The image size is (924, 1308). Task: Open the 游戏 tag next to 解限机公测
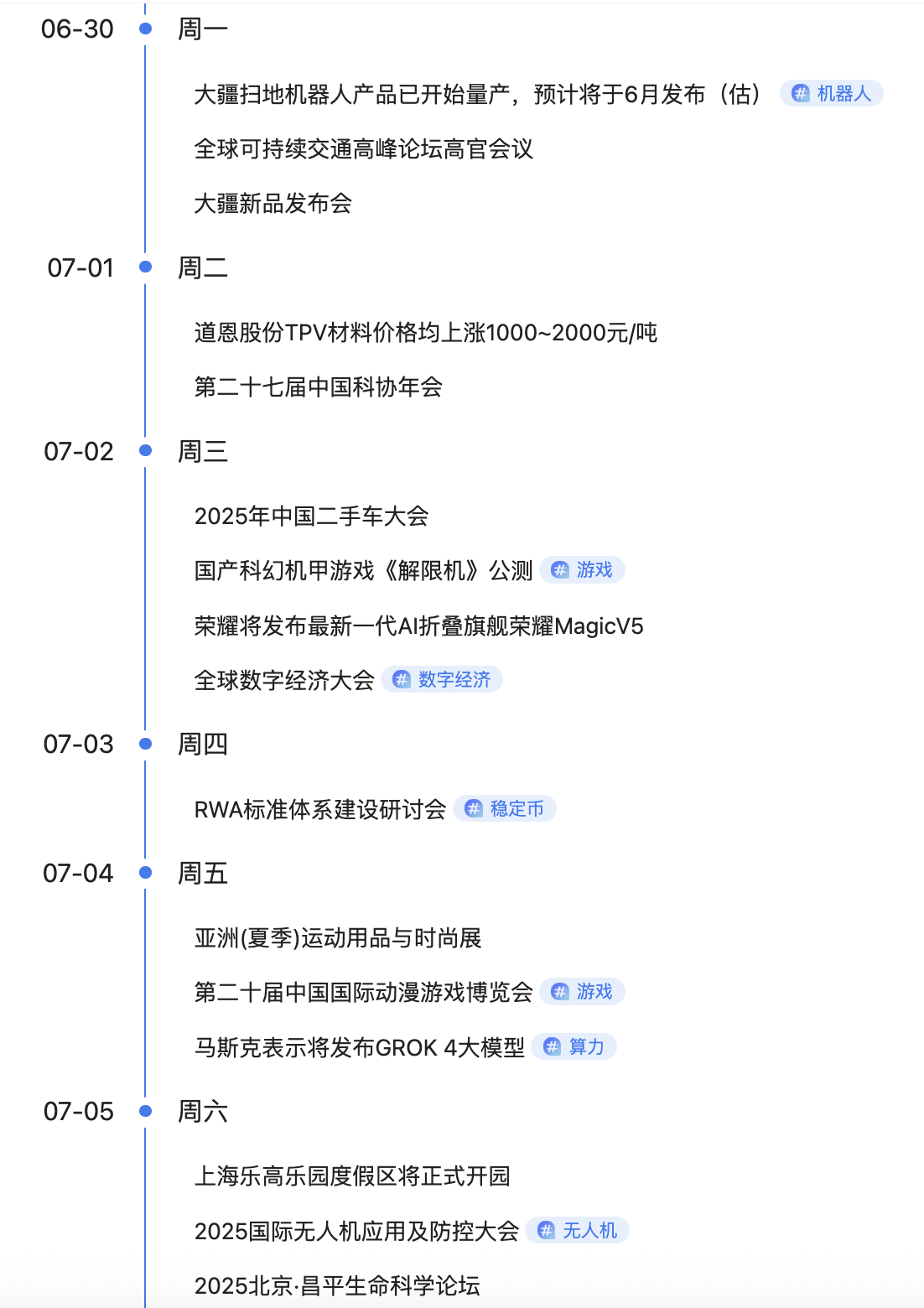point(583,570)
